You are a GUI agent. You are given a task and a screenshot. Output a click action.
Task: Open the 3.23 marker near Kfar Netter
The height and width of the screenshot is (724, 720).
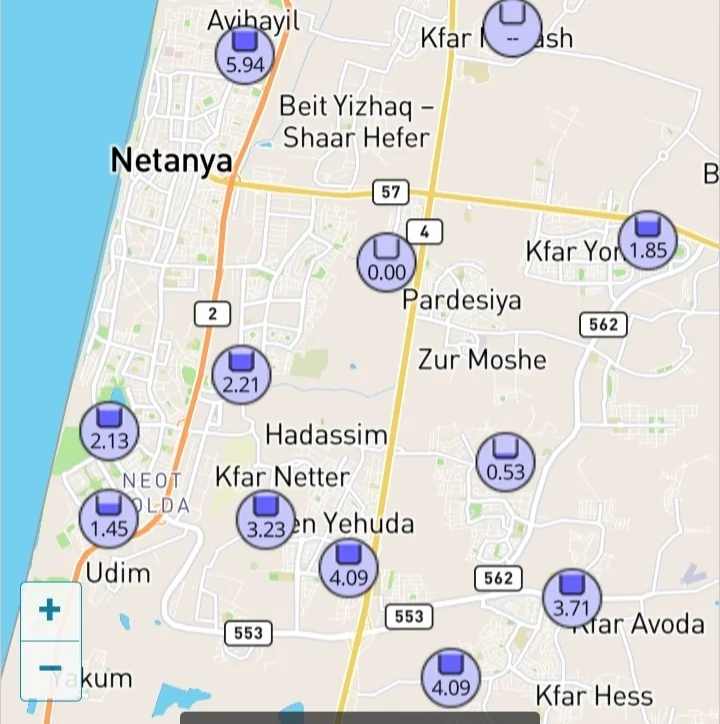(266, 520)
